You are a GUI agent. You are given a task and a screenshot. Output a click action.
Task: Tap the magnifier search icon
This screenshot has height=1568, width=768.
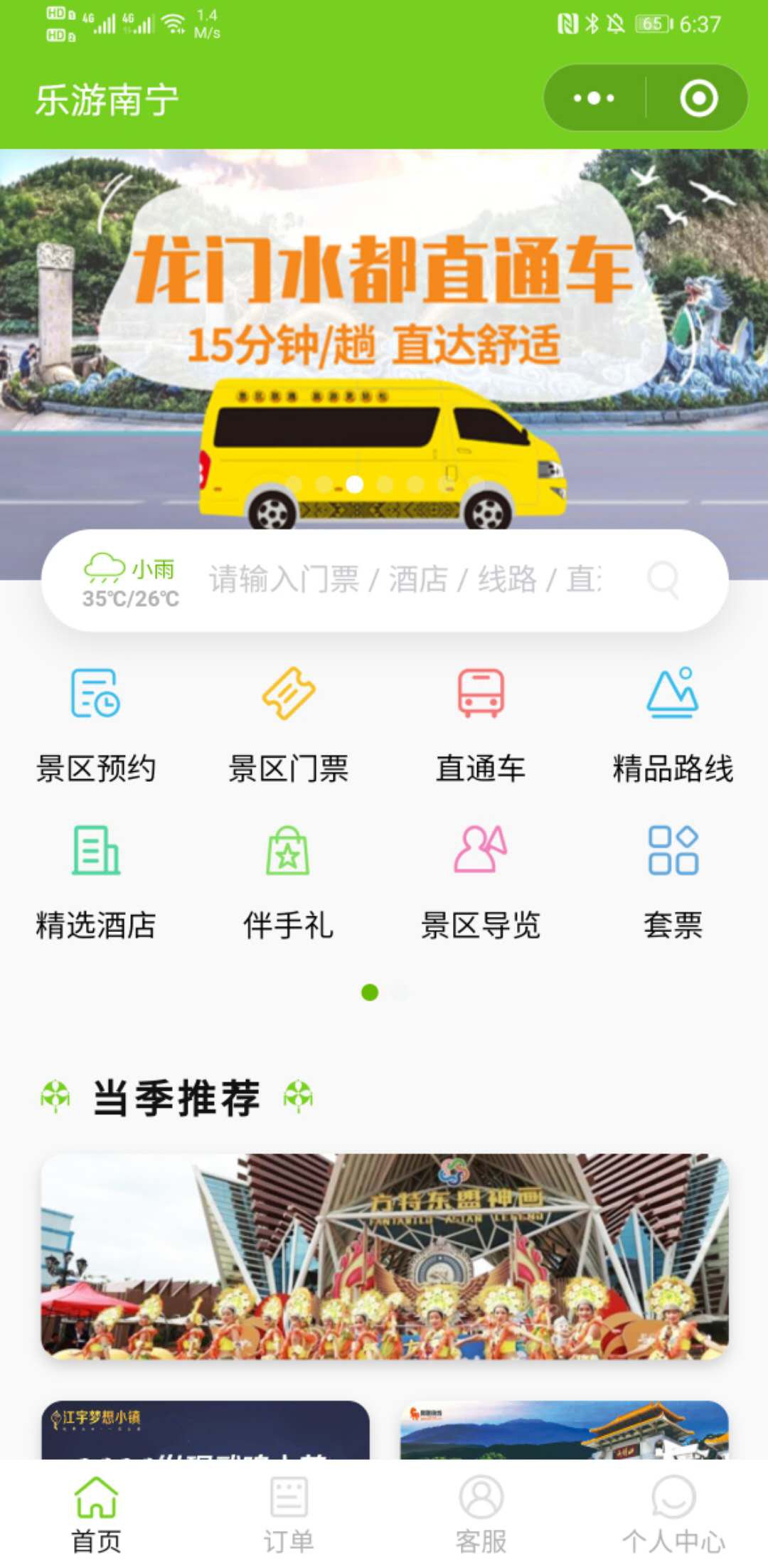pos(663,579)
